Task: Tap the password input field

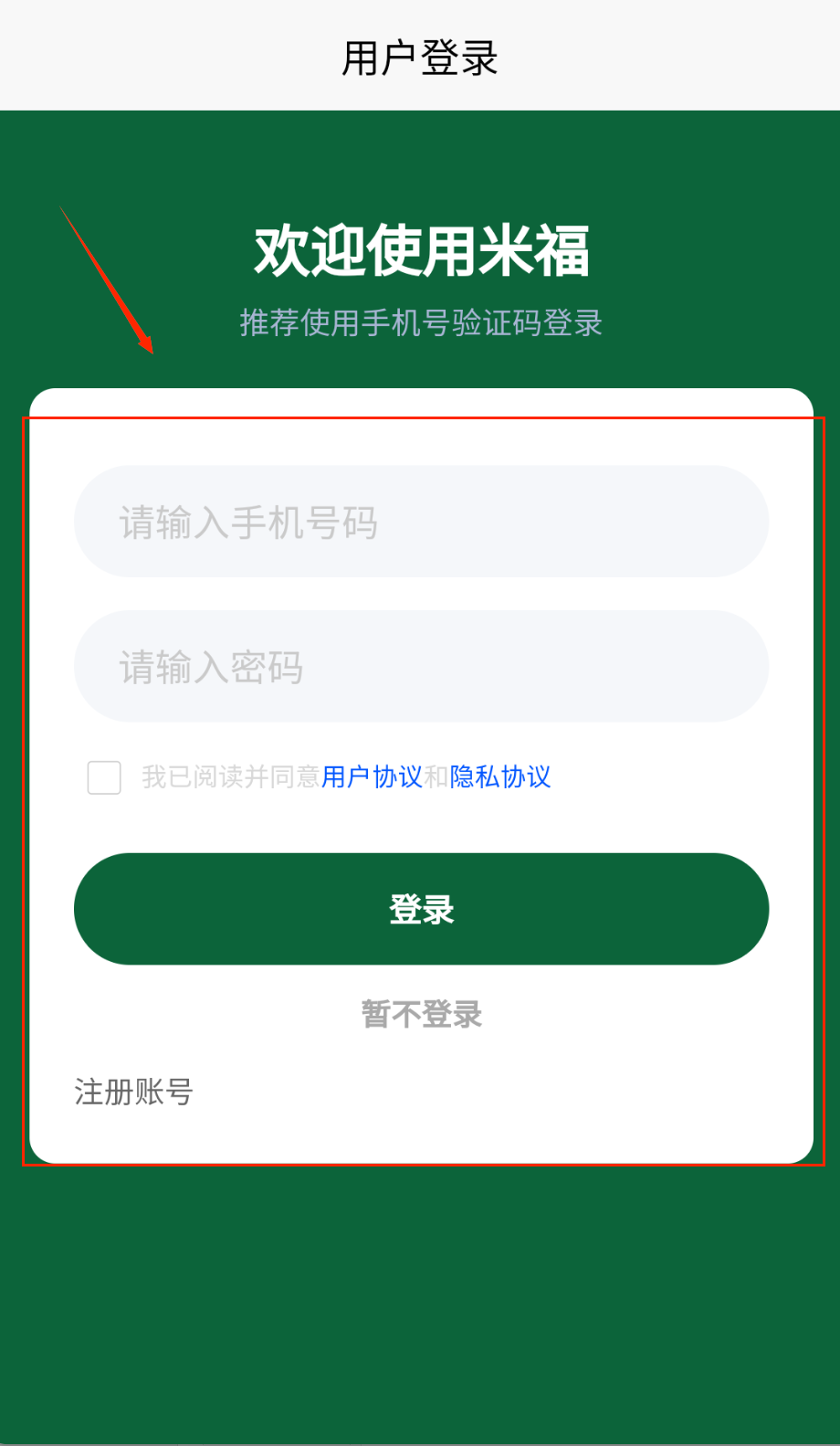Action: (420, 667)
